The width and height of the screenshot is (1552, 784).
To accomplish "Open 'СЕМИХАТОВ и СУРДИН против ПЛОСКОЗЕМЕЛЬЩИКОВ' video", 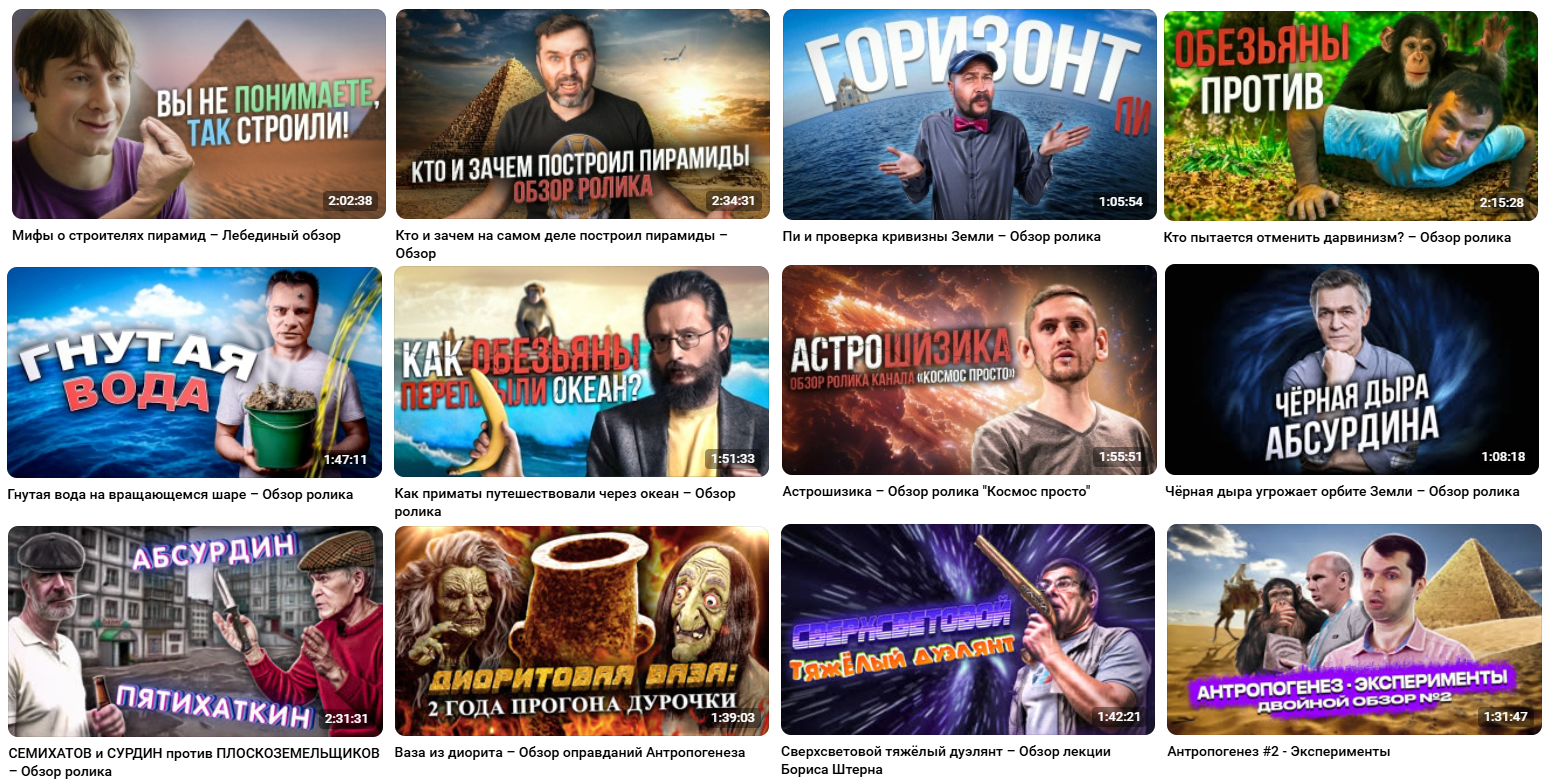I will (196, 631).
